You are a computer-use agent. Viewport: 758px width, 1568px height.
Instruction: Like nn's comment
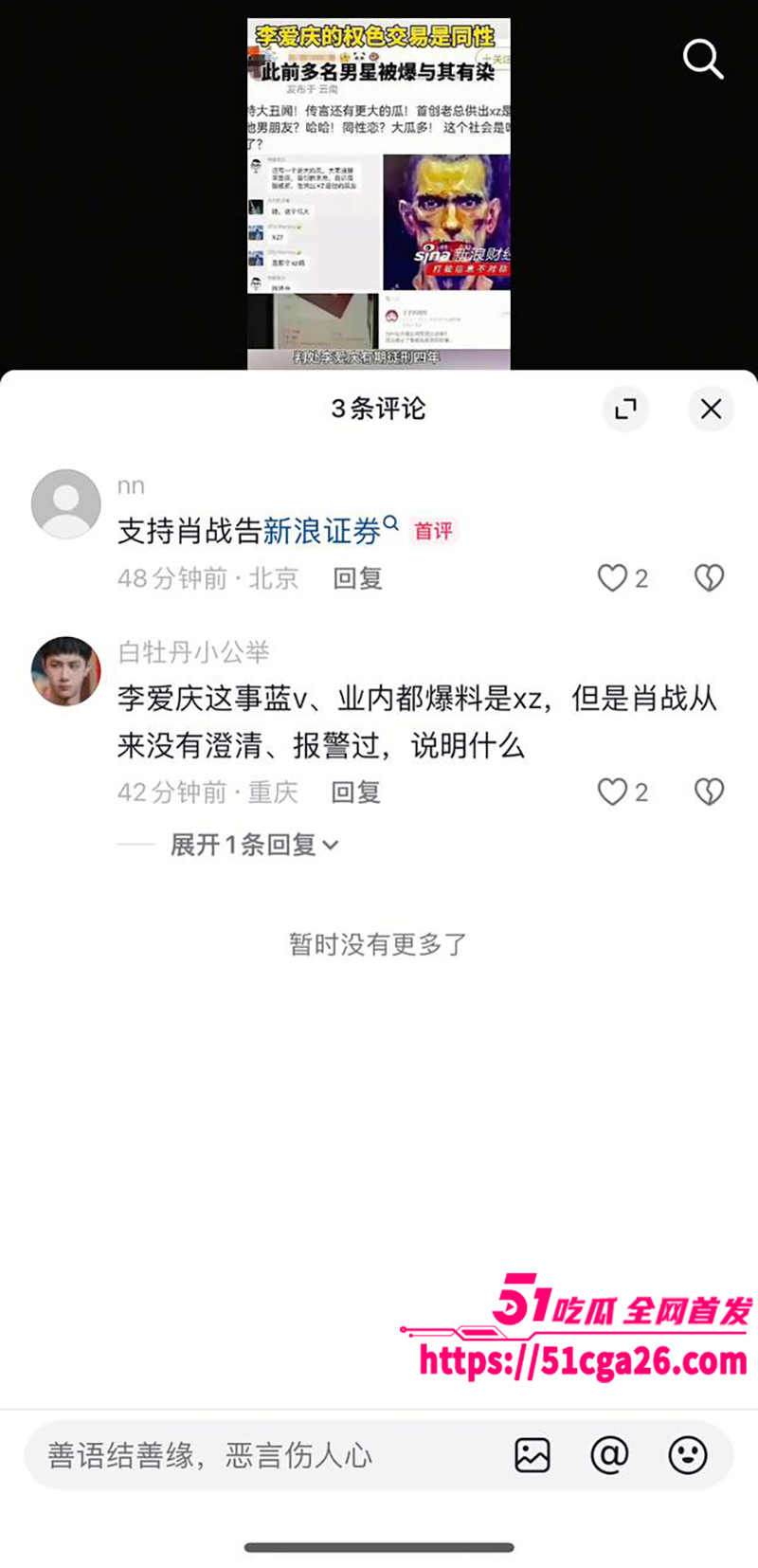click(613, 577)
